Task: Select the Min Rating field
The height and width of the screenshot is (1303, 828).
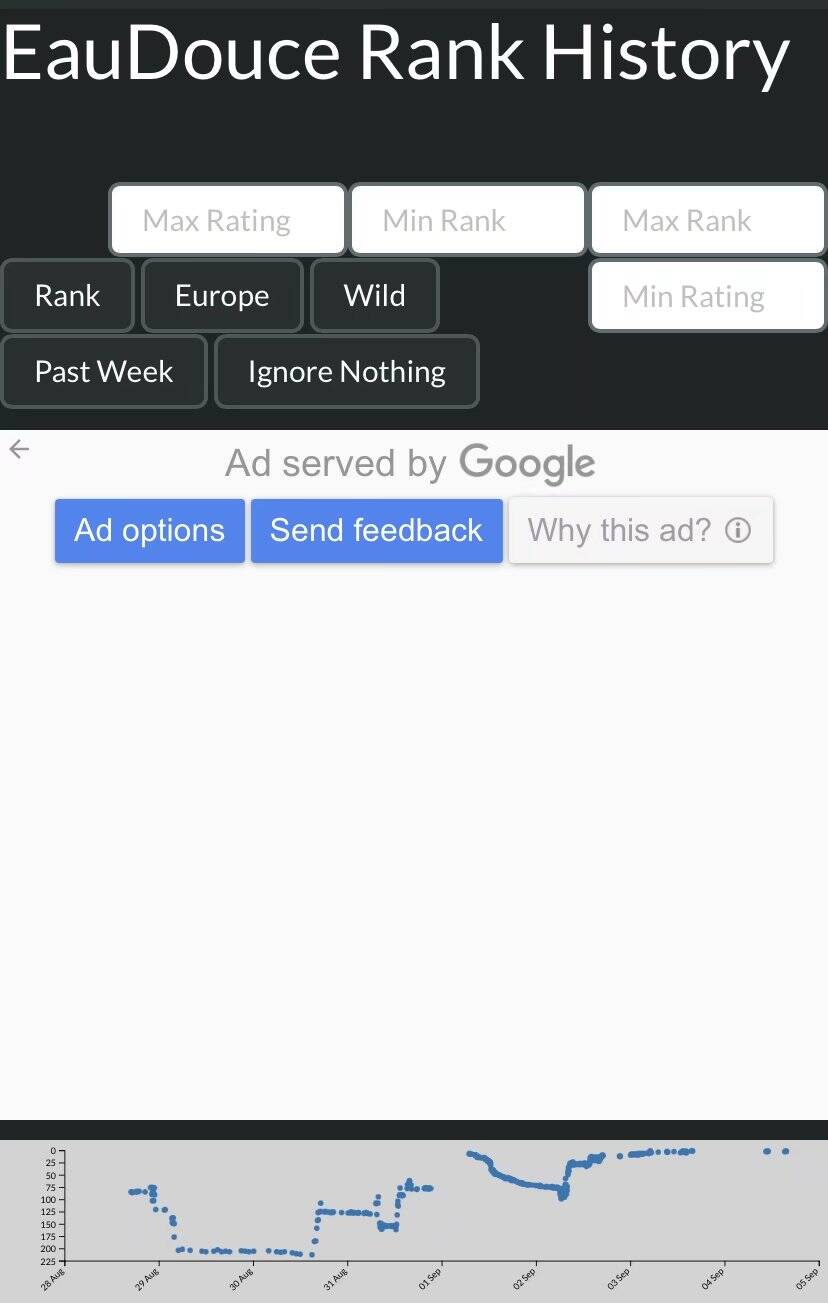Action: click(707, 296)
